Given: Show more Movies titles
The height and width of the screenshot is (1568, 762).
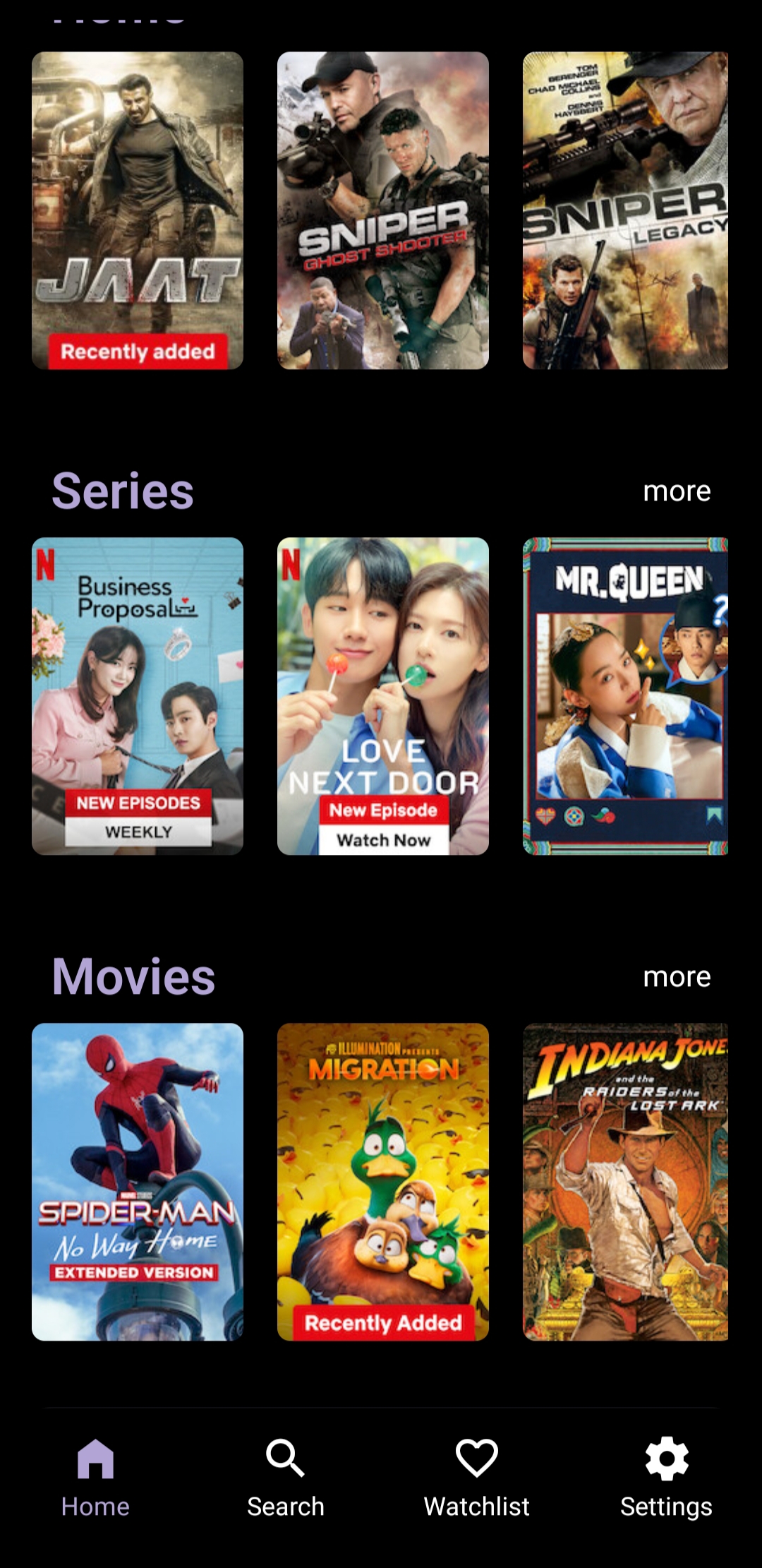Looking at the screenshot, I should click(676, 977).
